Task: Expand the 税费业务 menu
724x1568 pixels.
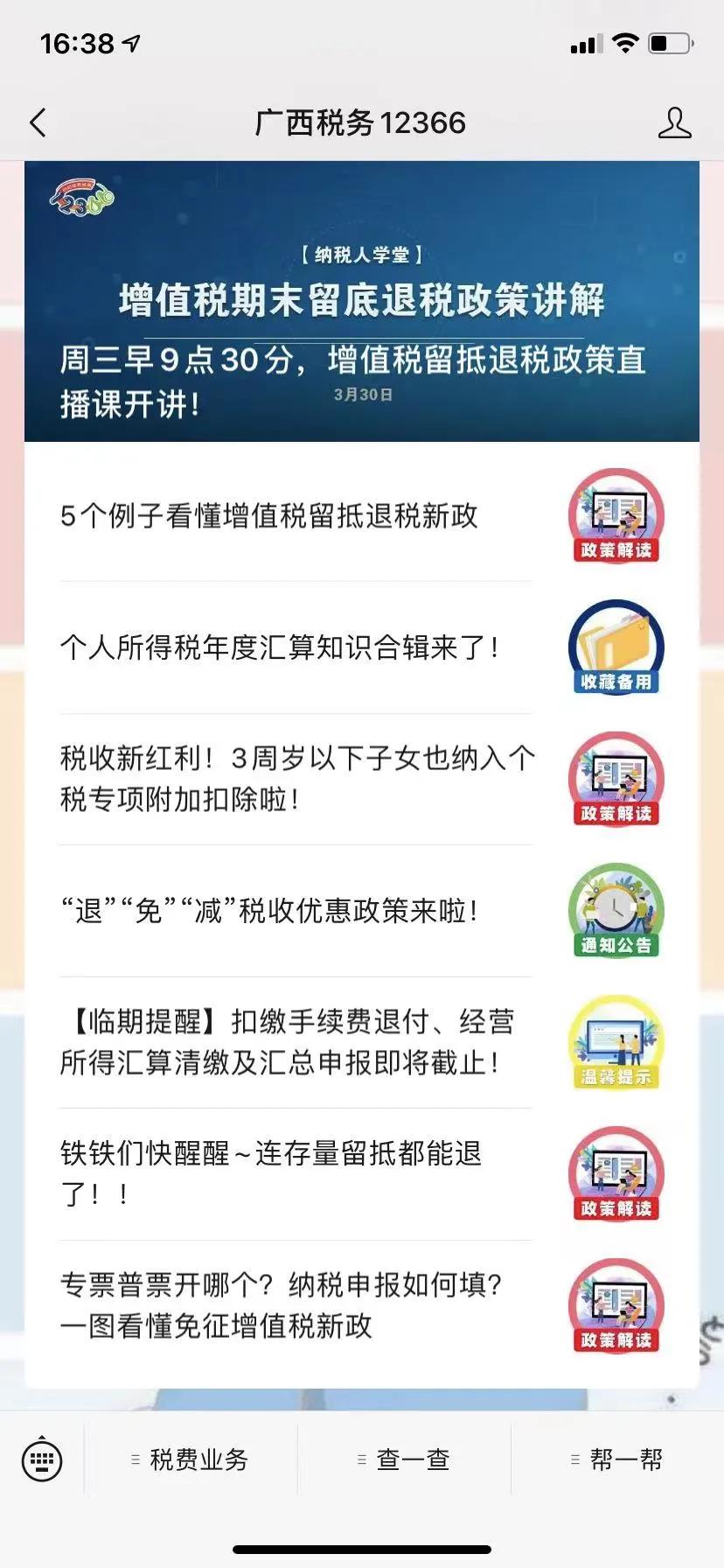Action: pos(191,1459)
